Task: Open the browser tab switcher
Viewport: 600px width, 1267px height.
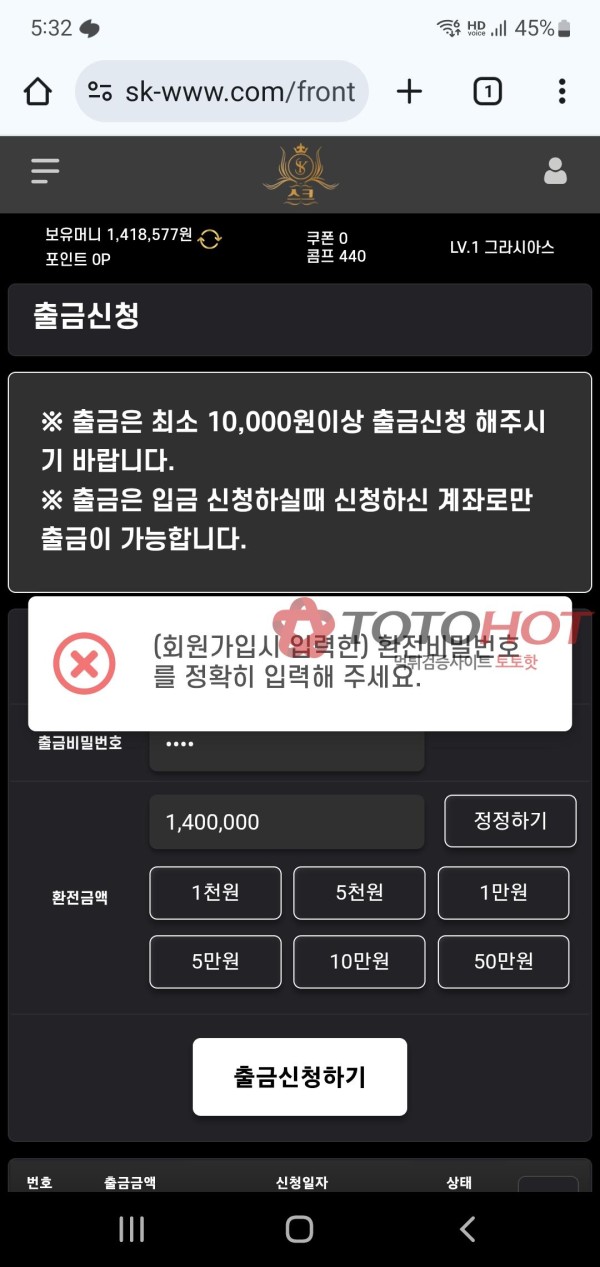Action: (487, 92)
